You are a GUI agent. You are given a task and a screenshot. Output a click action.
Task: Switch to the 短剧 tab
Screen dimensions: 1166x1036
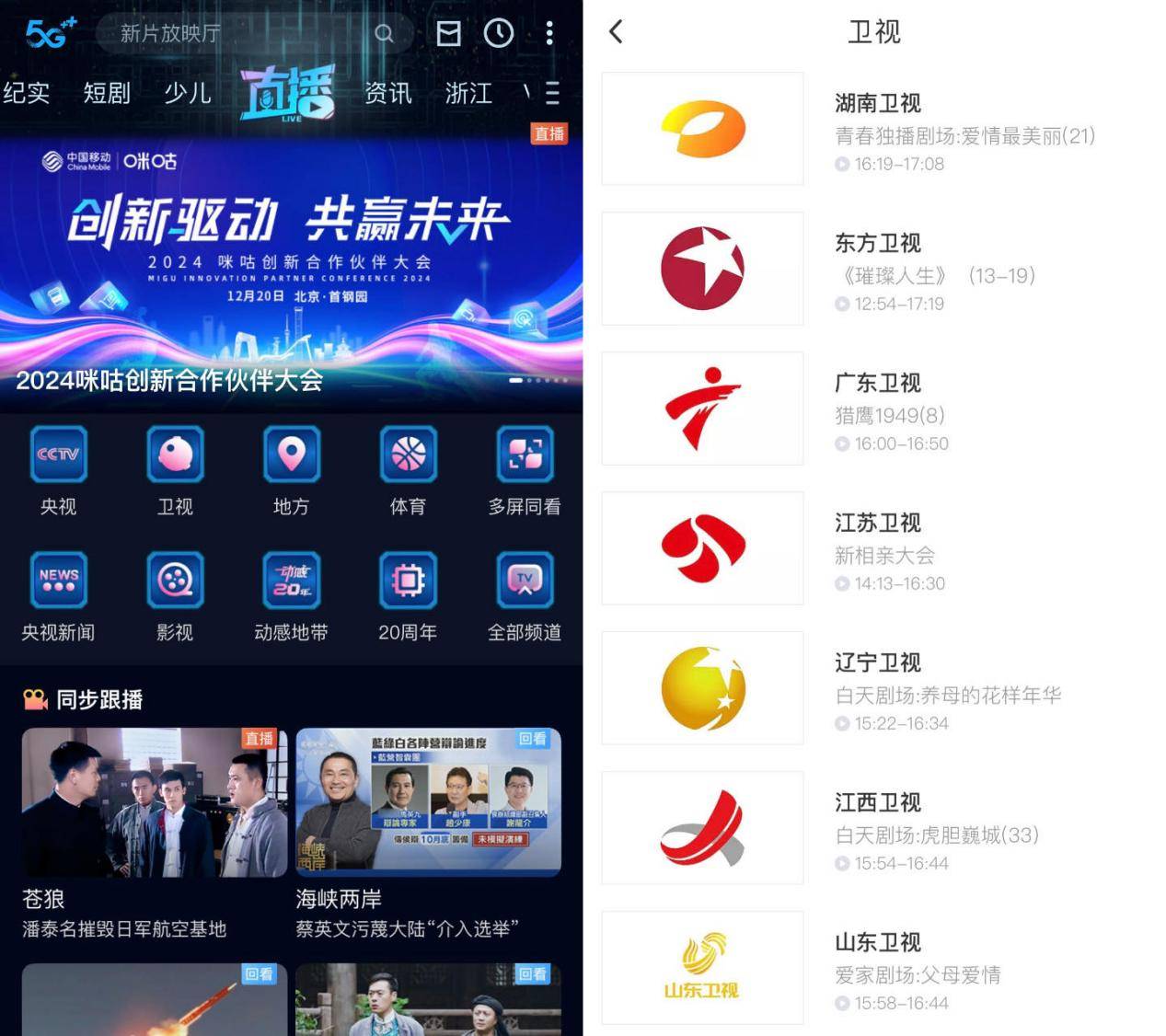pos(107,93)
